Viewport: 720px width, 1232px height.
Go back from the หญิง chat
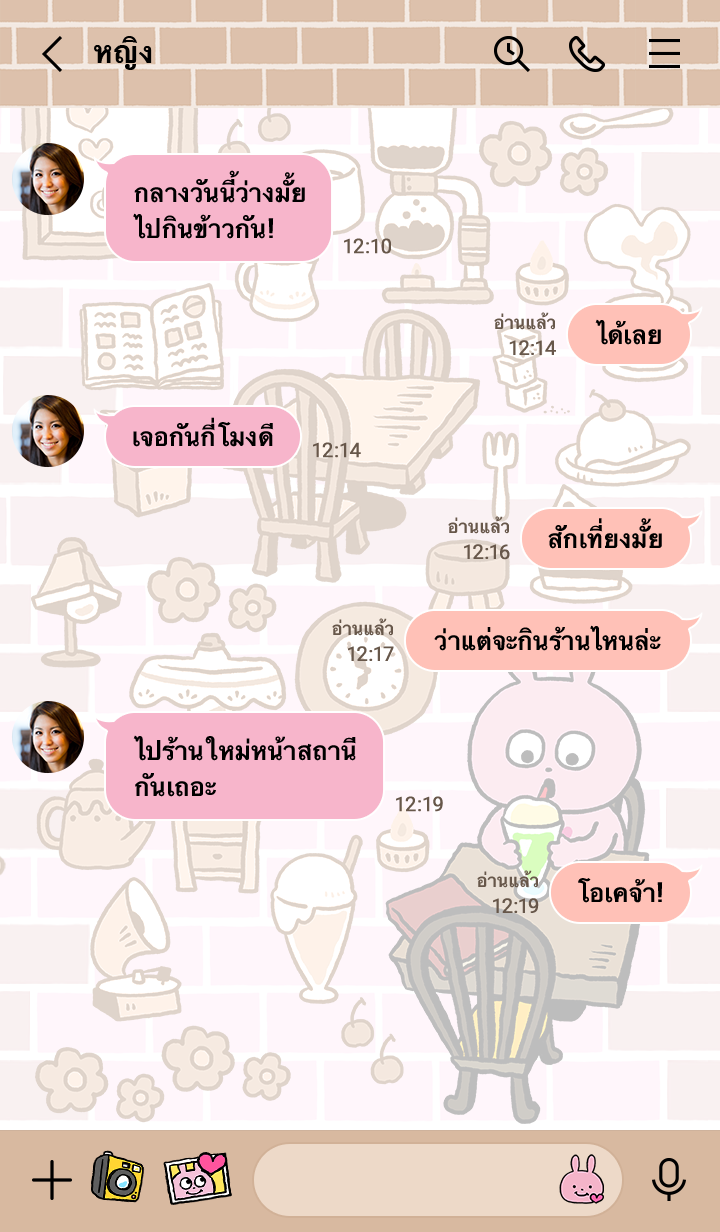point(52,54)
